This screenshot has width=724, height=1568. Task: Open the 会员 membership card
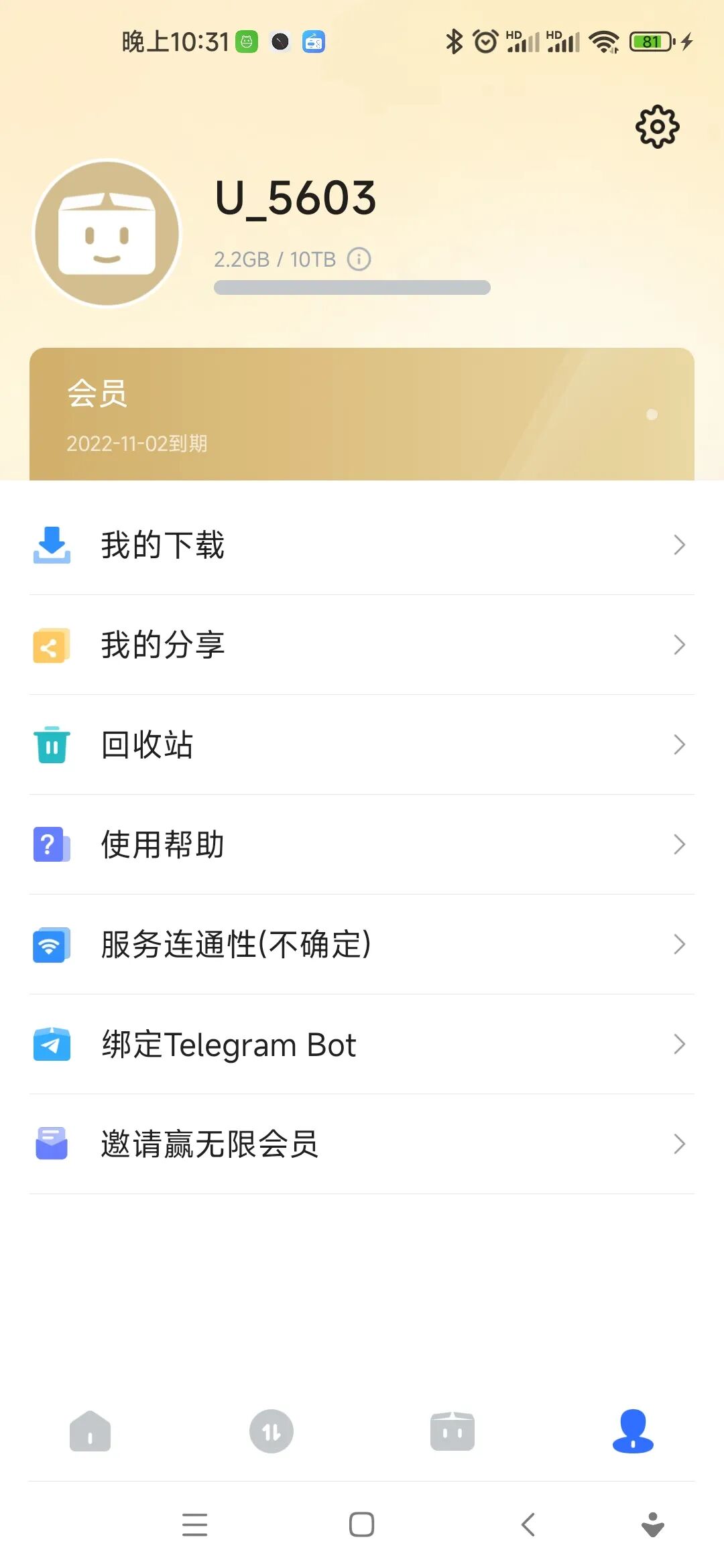[362, 414]
